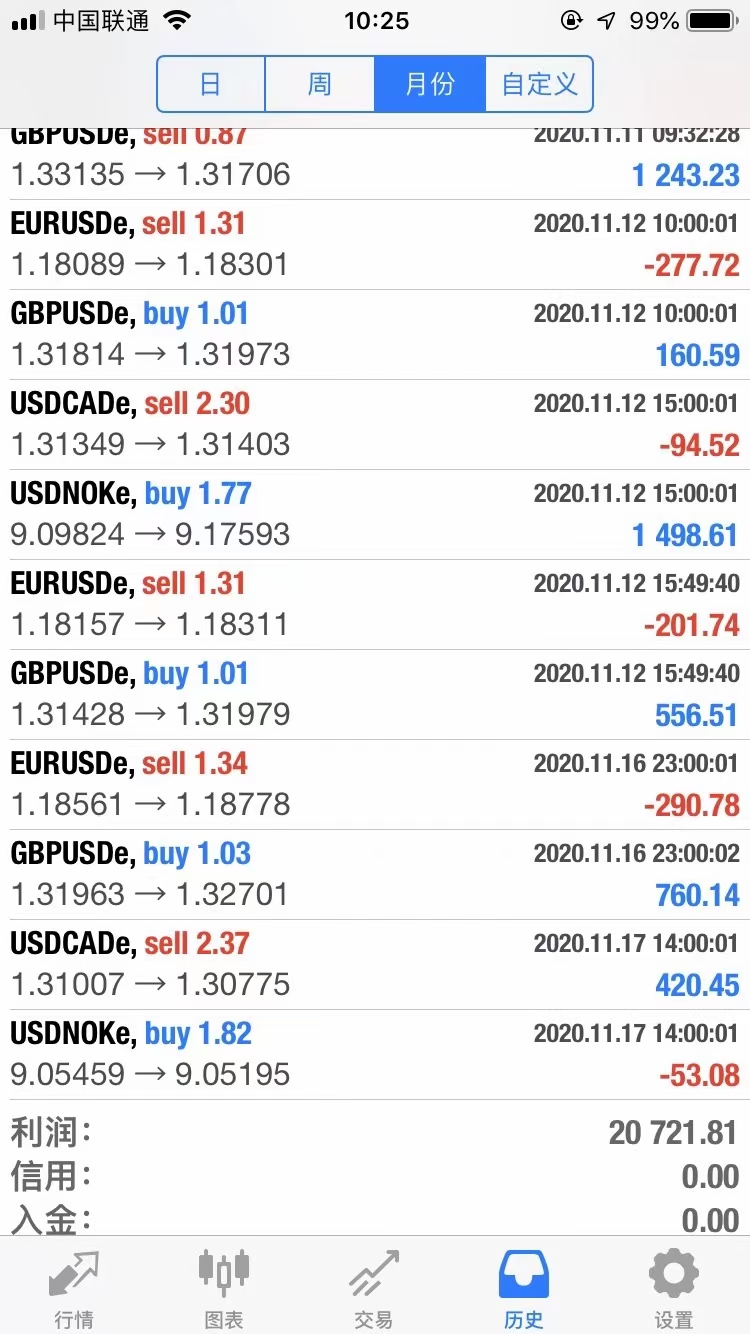The width and height of the screenshot is (750, 1334).
Task: Open the 行情 quotes tab
Action: pos(74,1288)
